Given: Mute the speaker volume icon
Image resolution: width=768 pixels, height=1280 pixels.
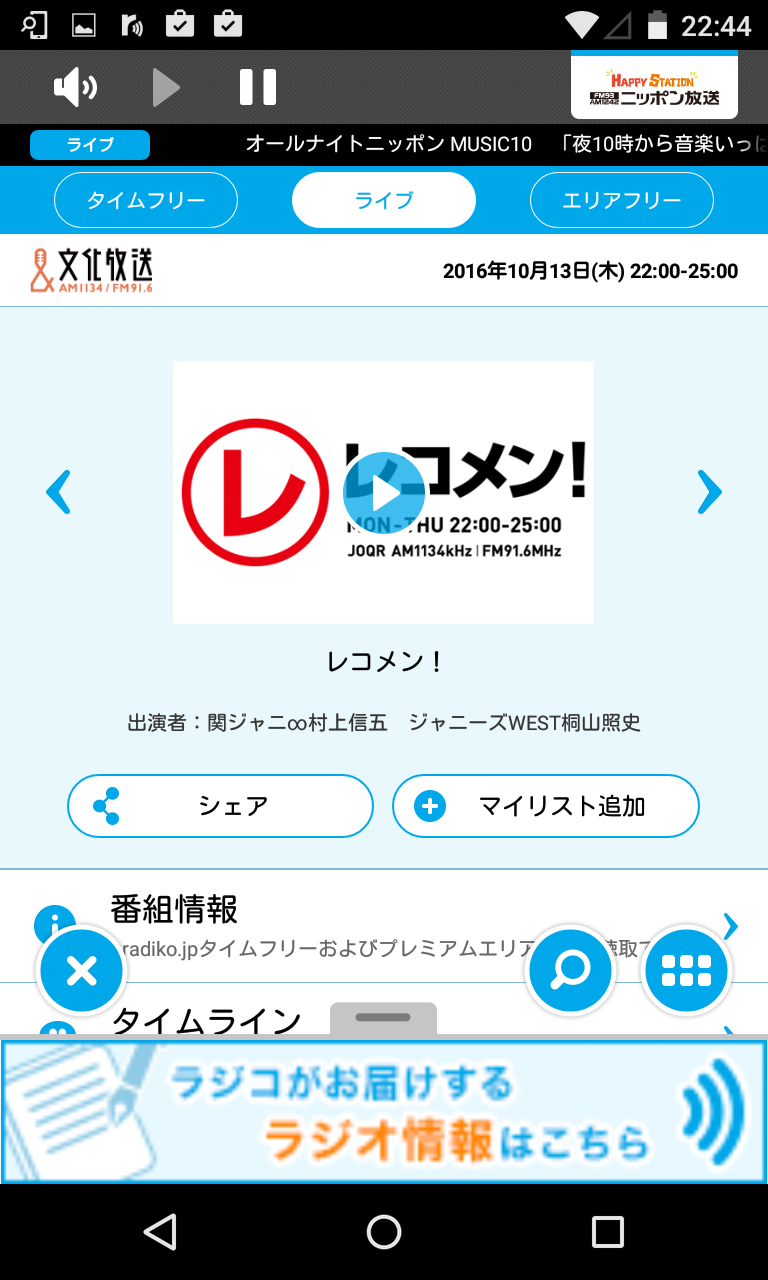Looking at the screenshot, I should (75, 87).
